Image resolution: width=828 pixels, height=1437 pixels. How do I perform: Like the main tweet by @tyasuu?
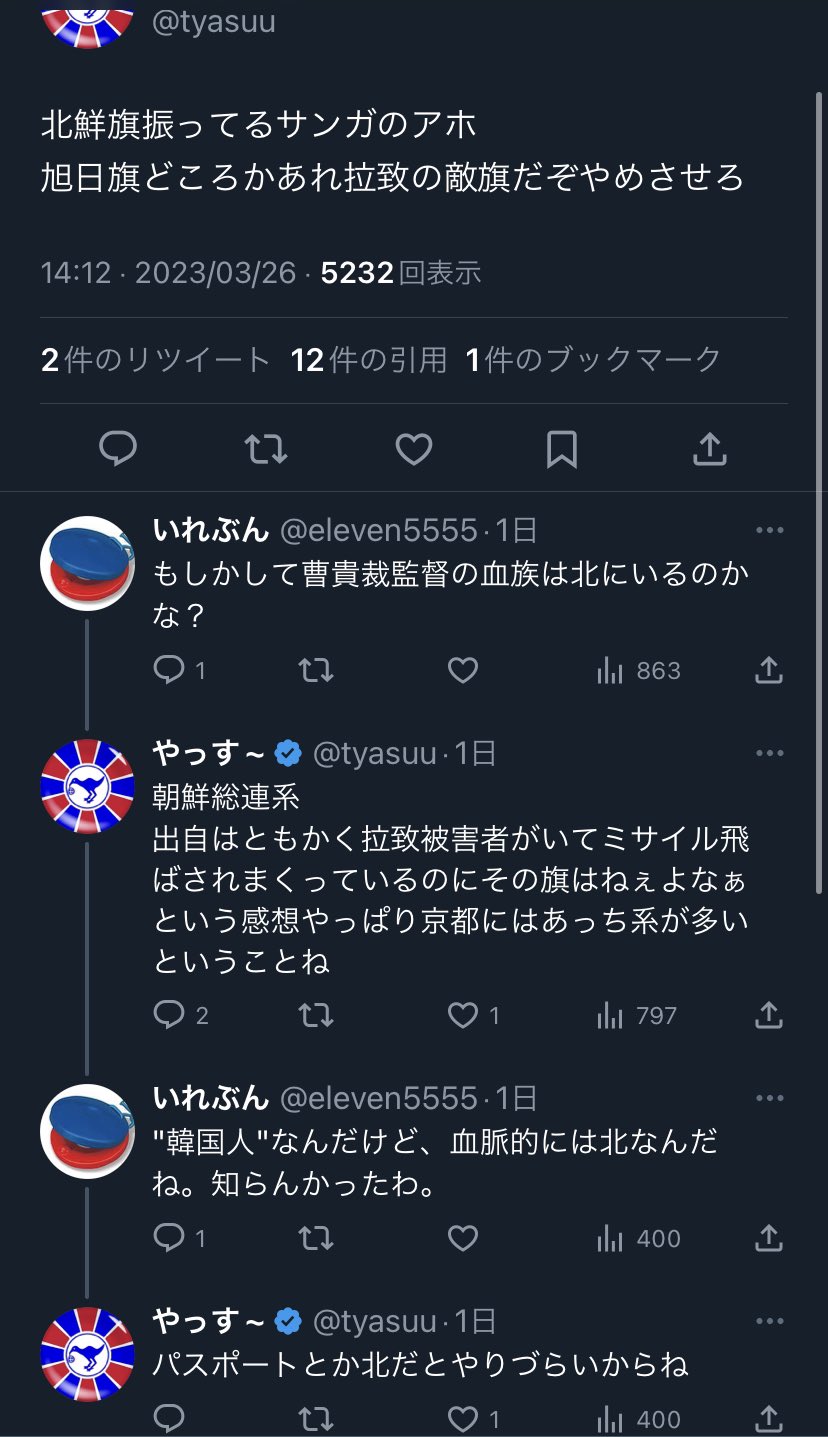[x=413, y=450]
